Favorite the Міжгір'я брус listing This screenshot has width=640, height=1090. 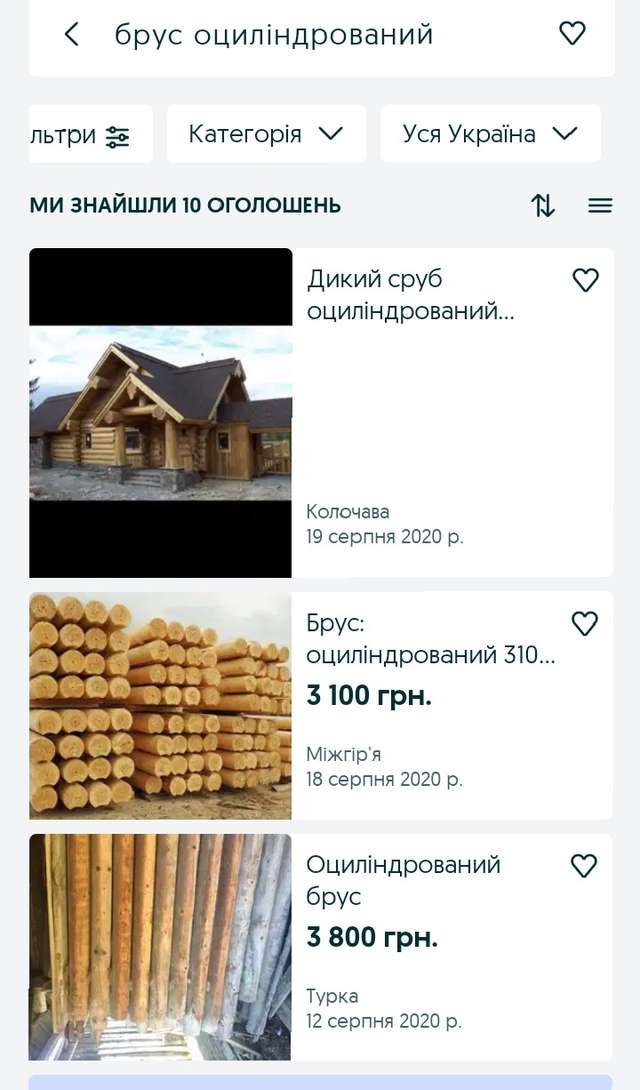click(x=584, y=624)
